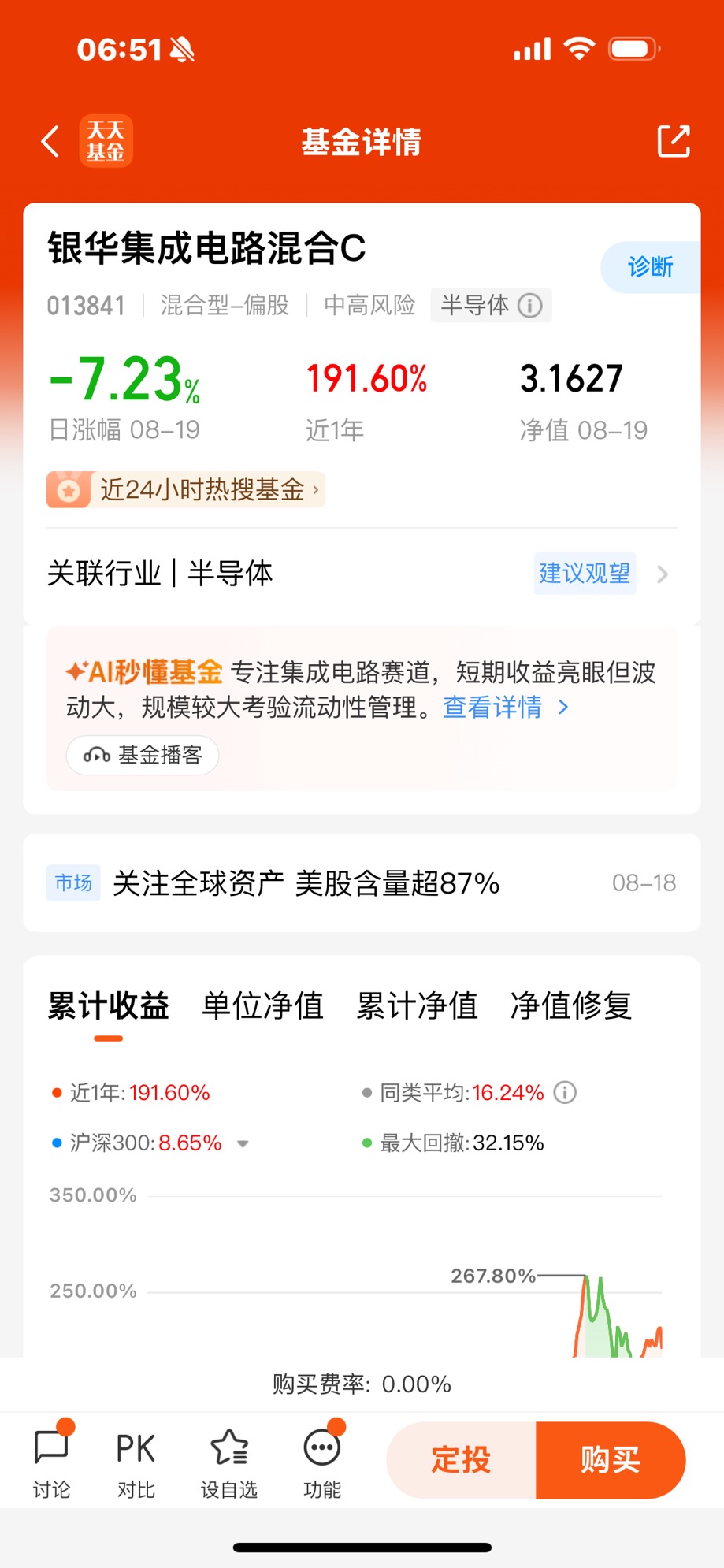Open the 诊断 diagnosis button
This screenshot has width=724, height=1568.
[650, 267]
